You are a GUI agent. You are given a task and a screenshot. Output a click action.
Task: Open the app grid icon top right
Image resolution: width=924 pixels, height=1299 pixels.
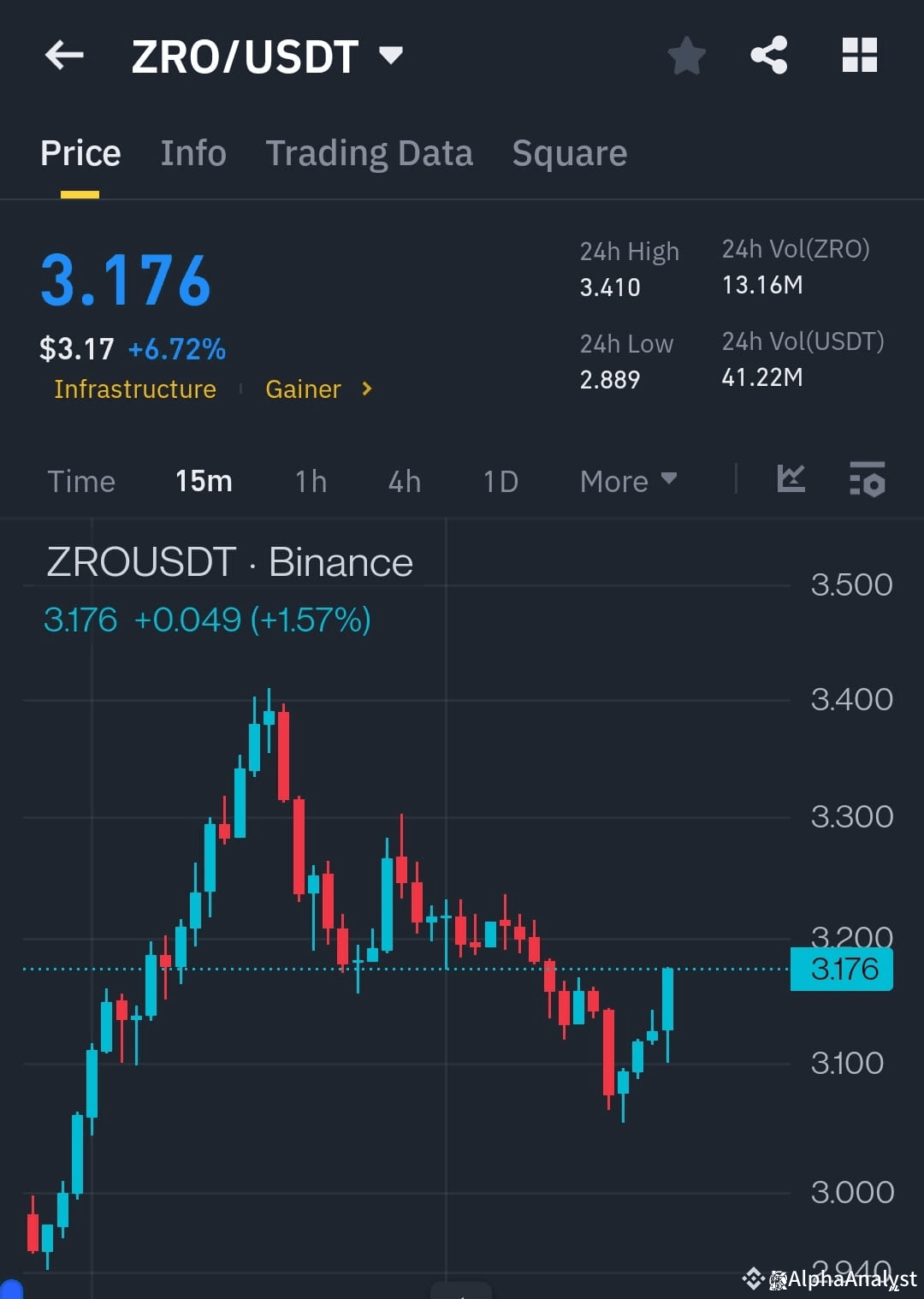point(859,55)
